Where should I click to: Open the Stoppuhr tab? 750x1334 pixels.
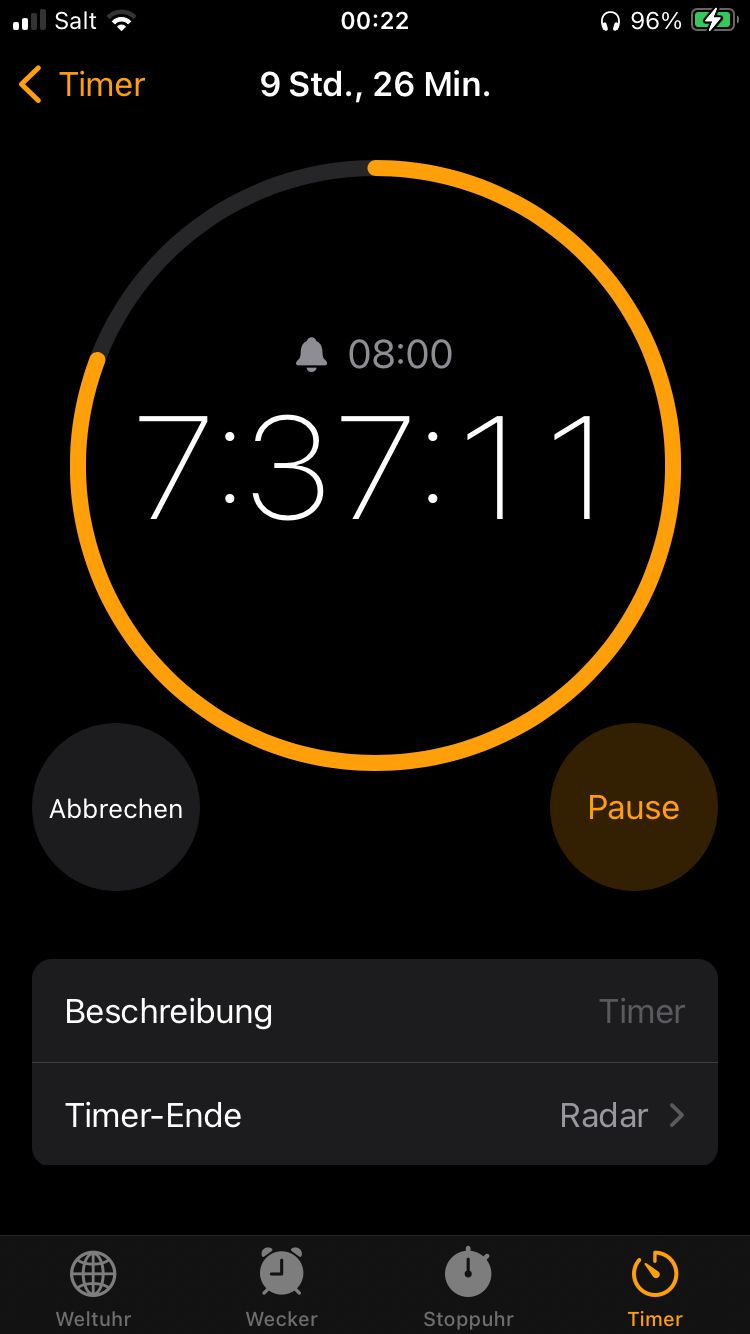(468, 1289)
